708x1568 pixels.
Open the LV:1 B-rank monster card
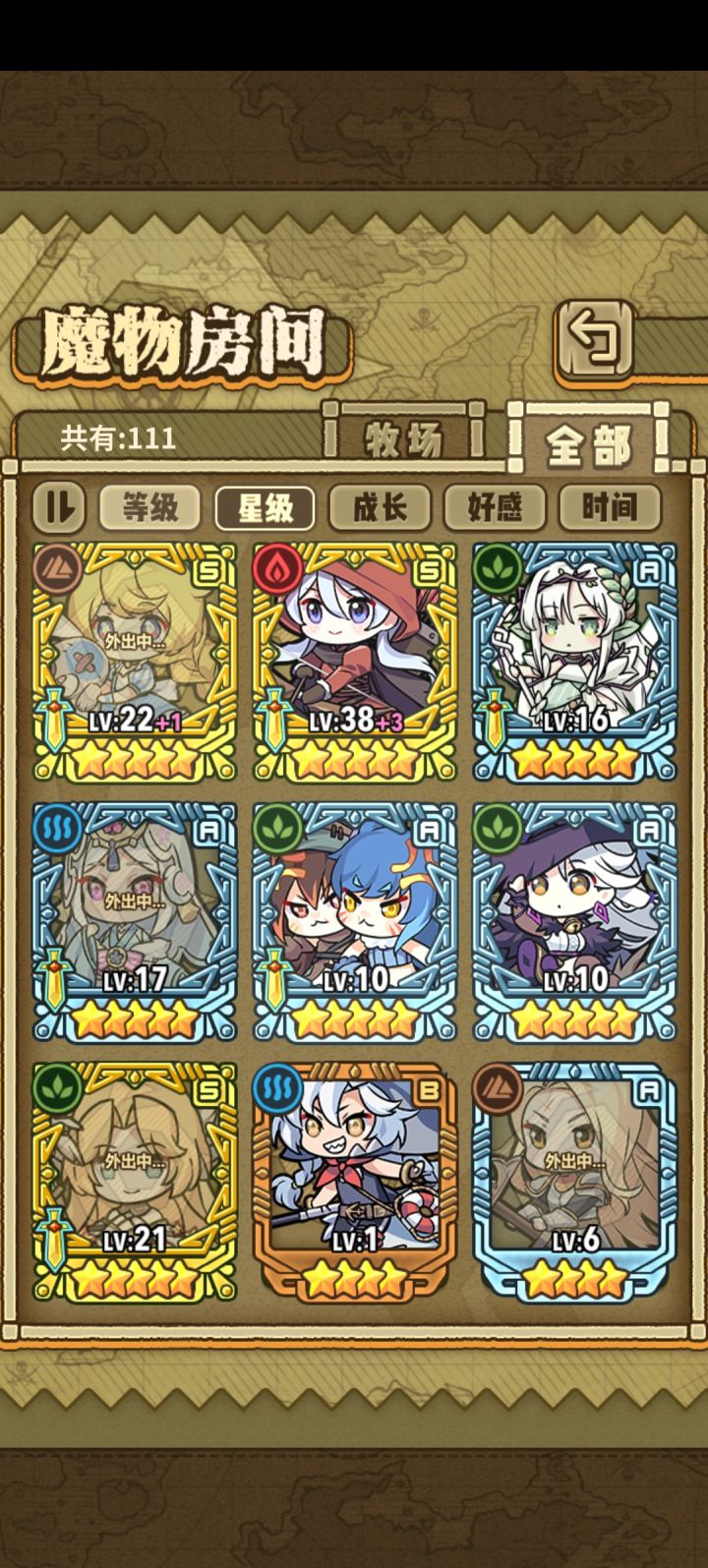coord(355,1182)
